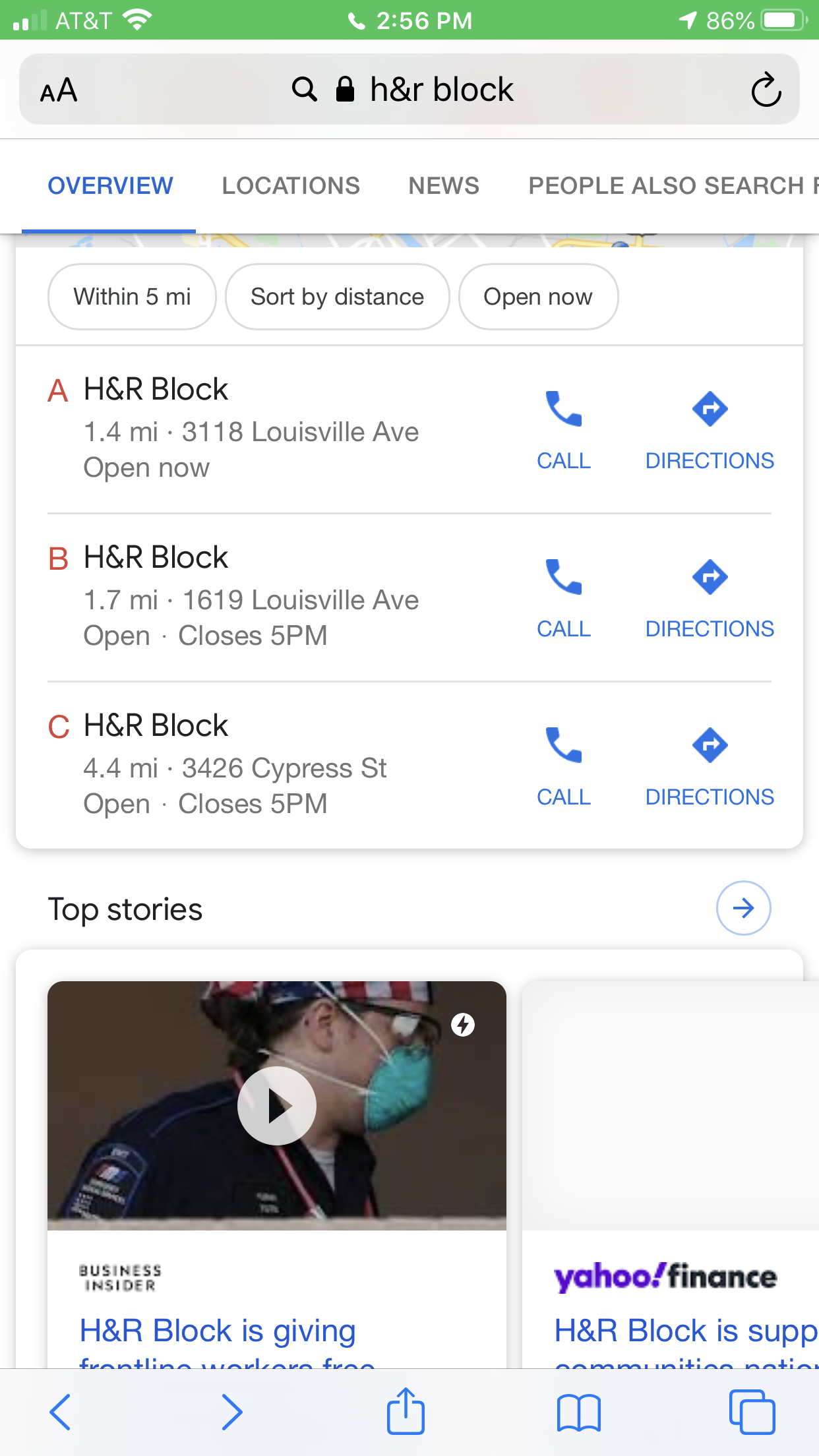Switch to the News tab
The width and height of the screenshot is (819, 1456).
click(x=444, y=186)
